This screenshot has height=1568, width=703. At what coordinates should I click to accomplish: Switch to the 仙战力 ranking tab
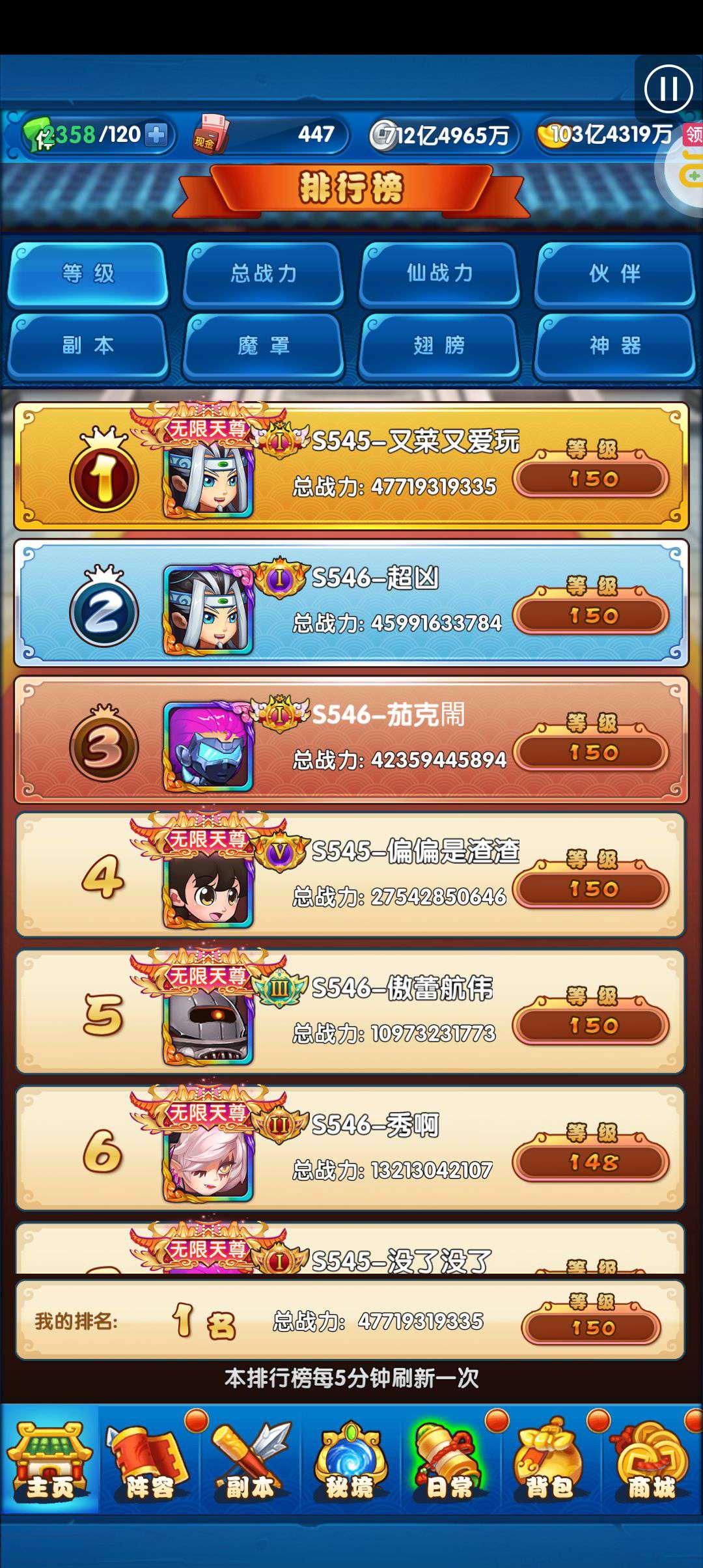[x=439, y=273]
